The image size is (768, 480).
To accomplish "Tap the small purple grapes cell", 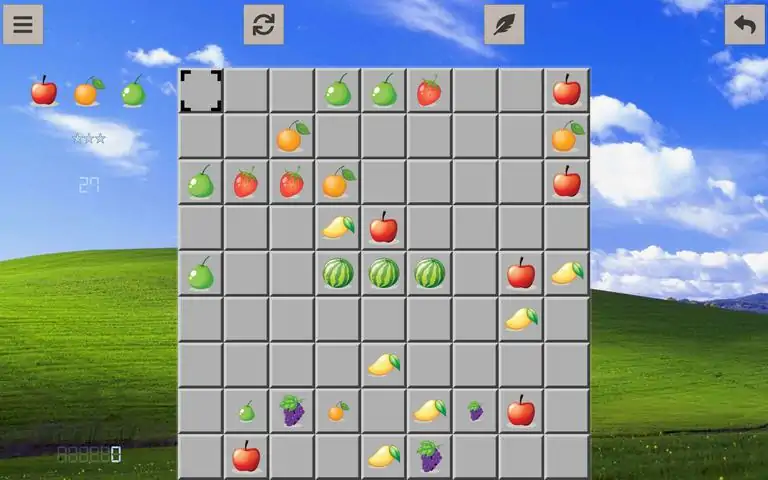I will coord(475,410).
